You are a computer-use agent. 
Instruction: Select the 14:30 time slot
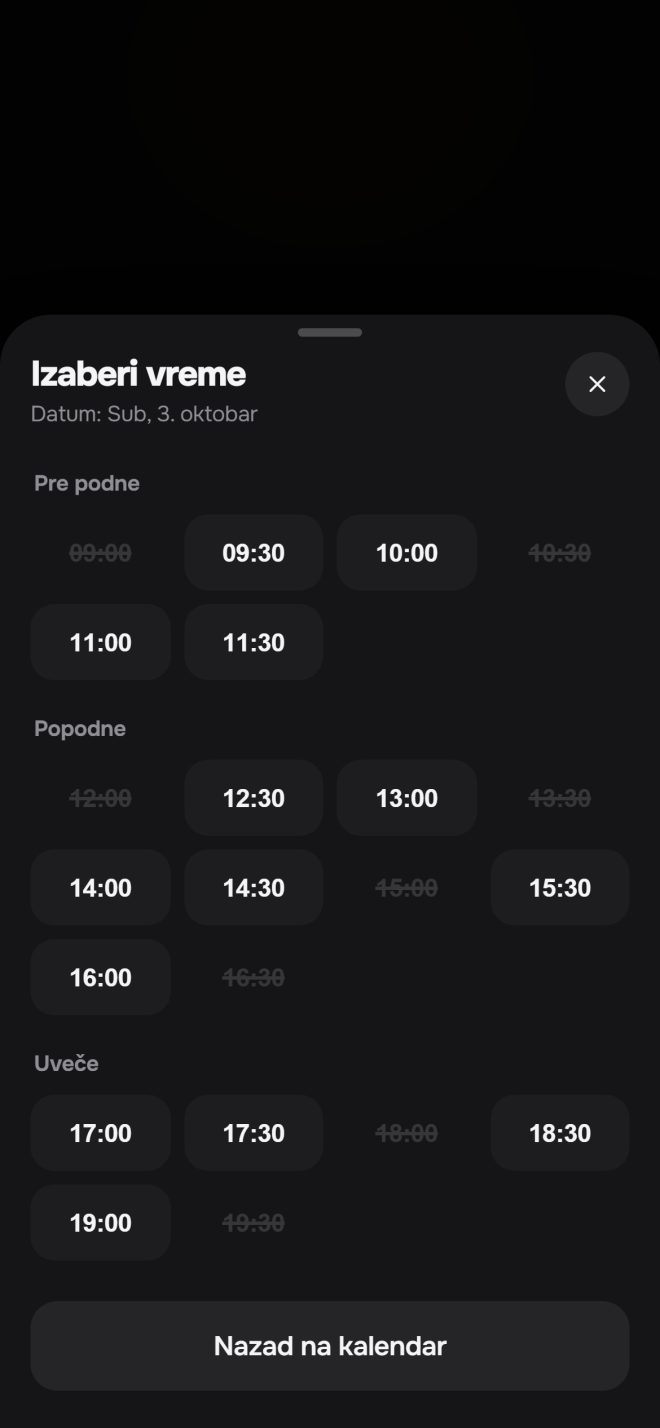tap(254, 888)
